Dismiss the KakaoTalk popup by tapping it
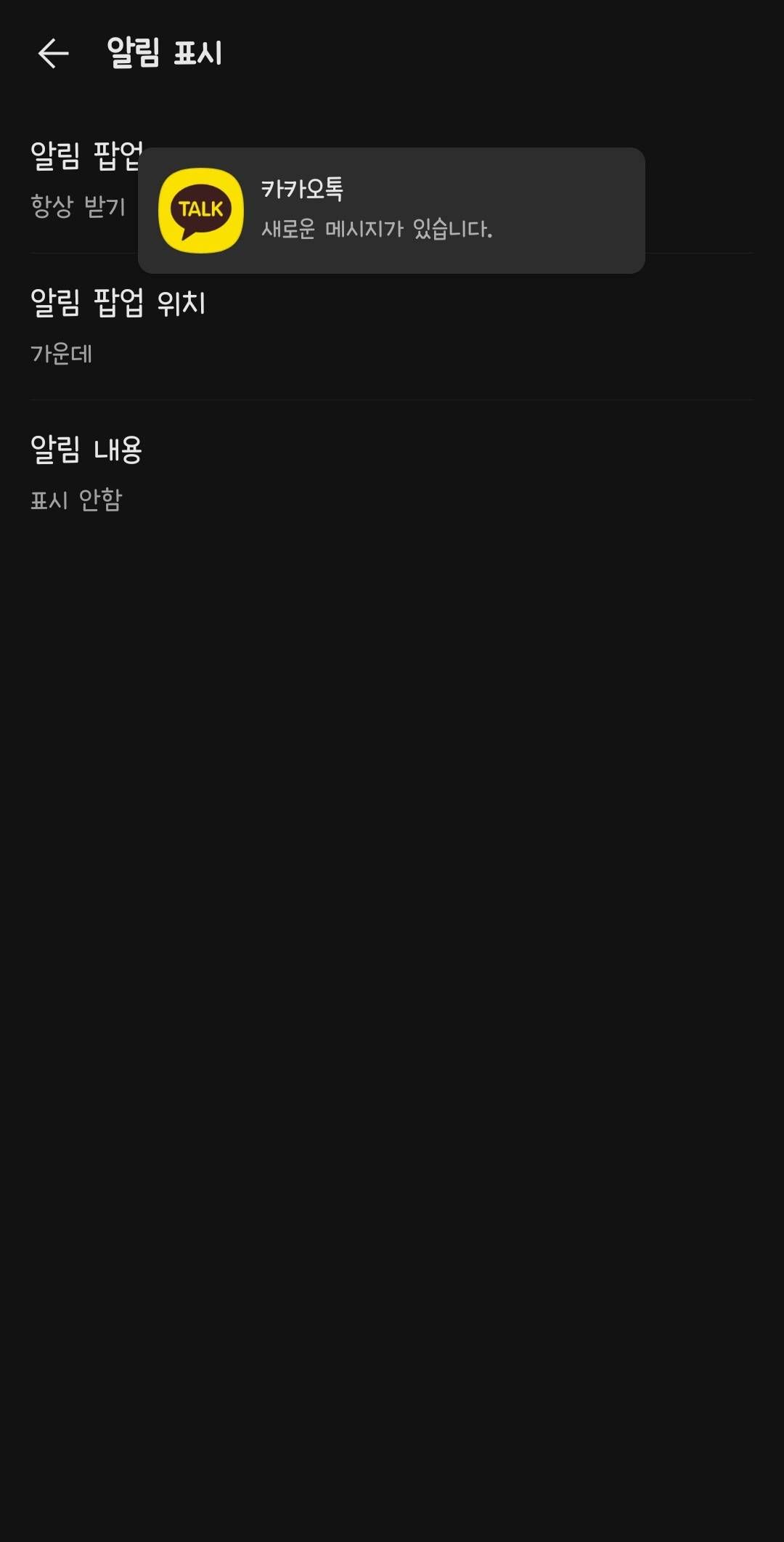The image size is (784, 1542). tap(392, 210)
